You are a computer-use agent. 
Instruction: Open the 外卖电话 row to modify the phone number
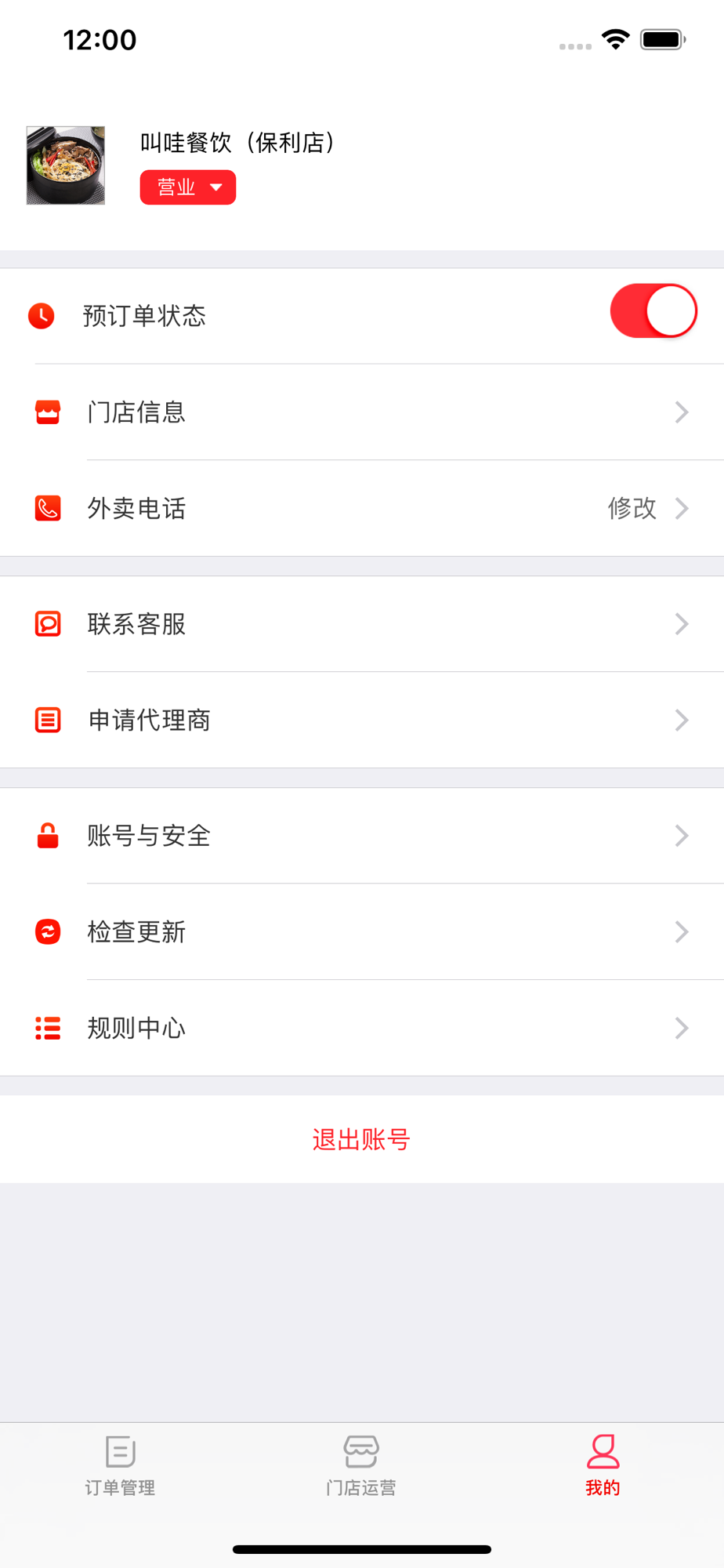[362, 509]
